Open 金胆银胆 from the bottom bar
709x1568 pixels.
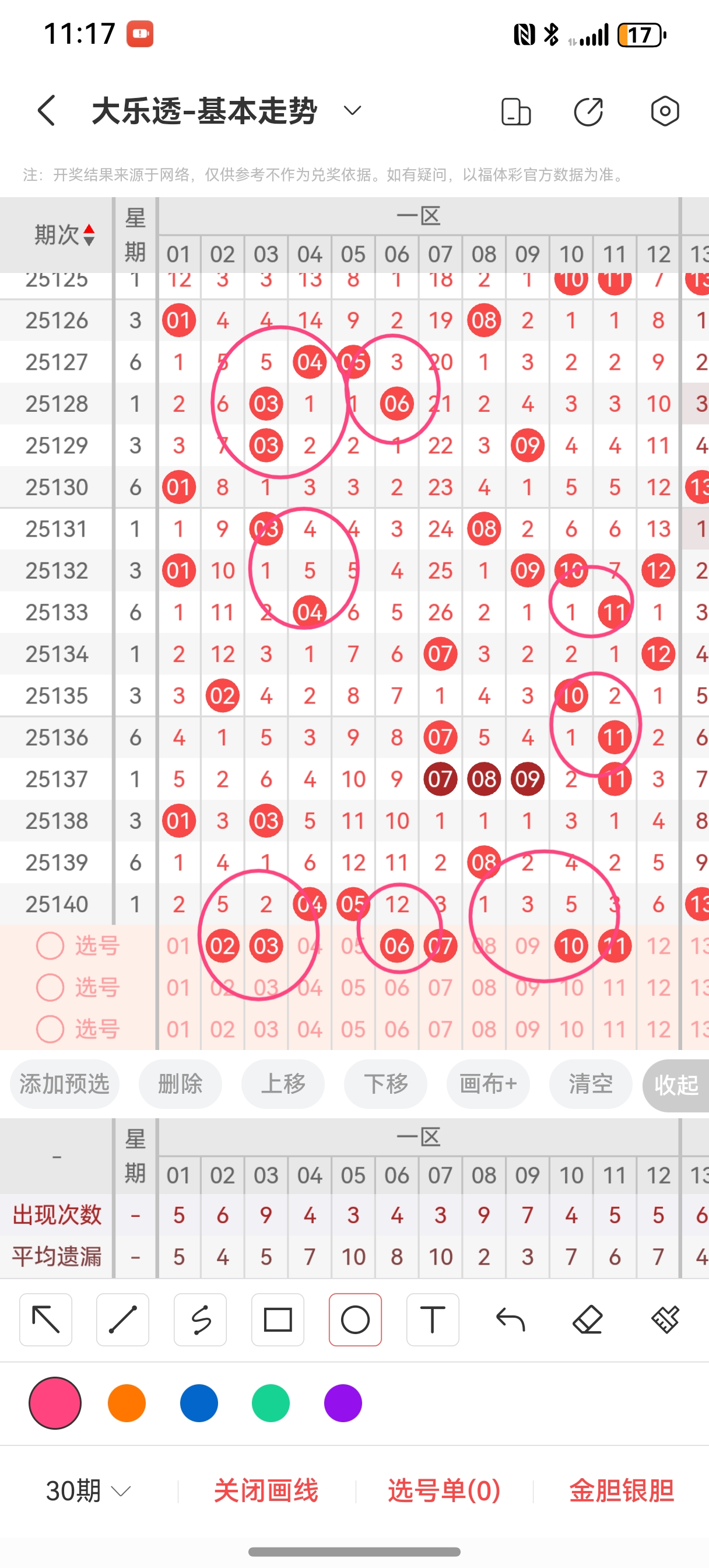pyautogui.click(x=622, y=1490)
